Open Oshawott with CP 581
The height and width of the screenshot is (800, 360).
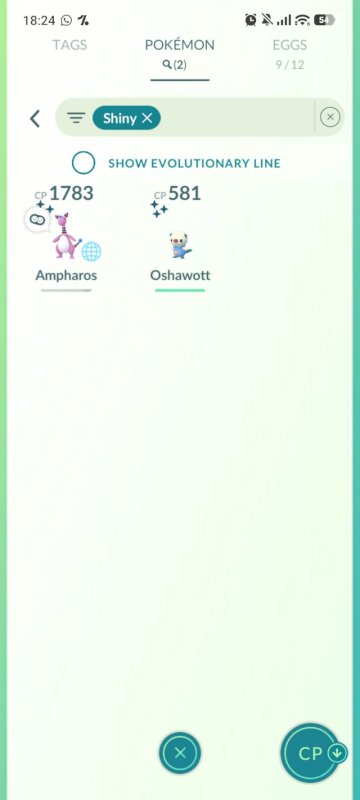[x=179, y=237]
